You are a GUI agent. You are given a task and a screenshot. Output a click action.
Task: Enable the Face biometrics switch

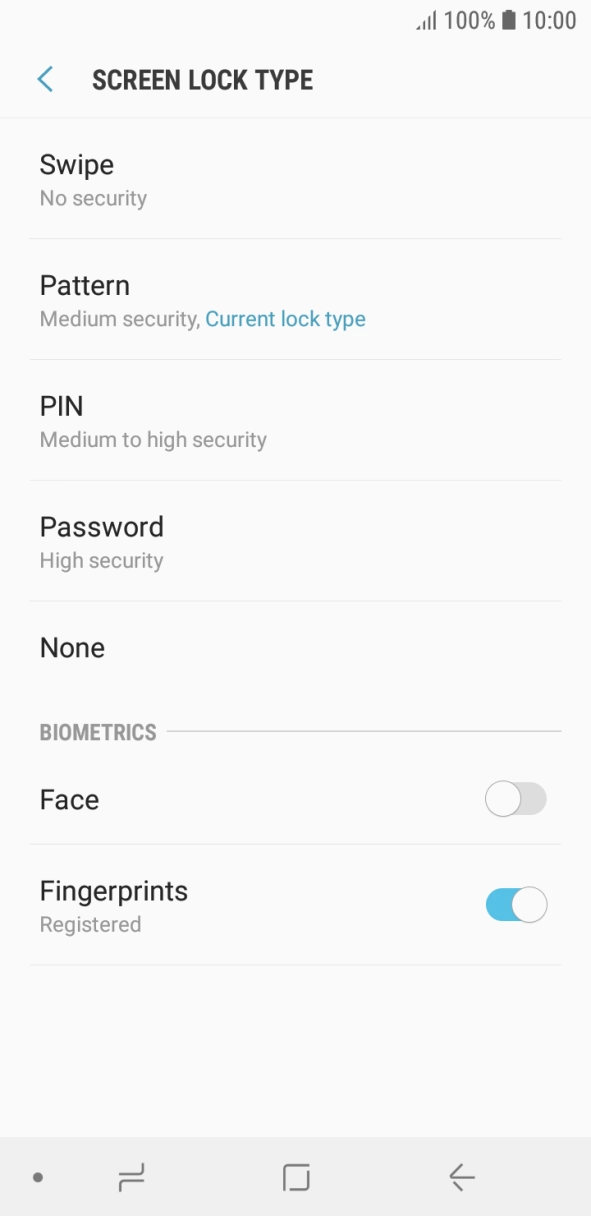click(x=516, y=799)
